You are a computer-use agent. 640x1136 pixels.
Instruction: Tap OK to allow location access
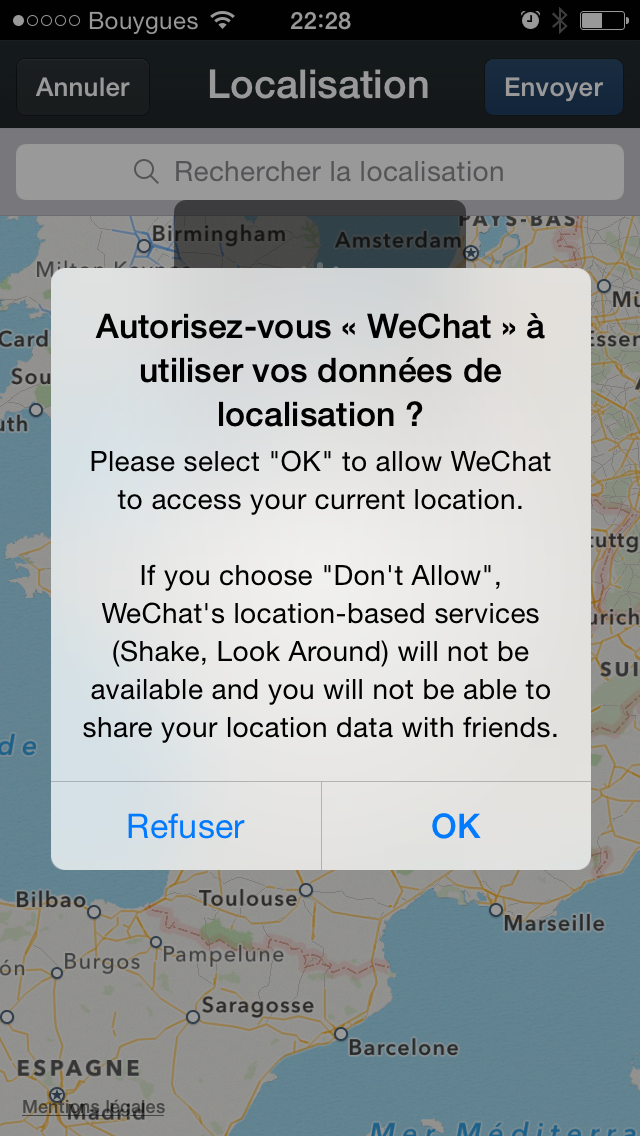point(456,826)
